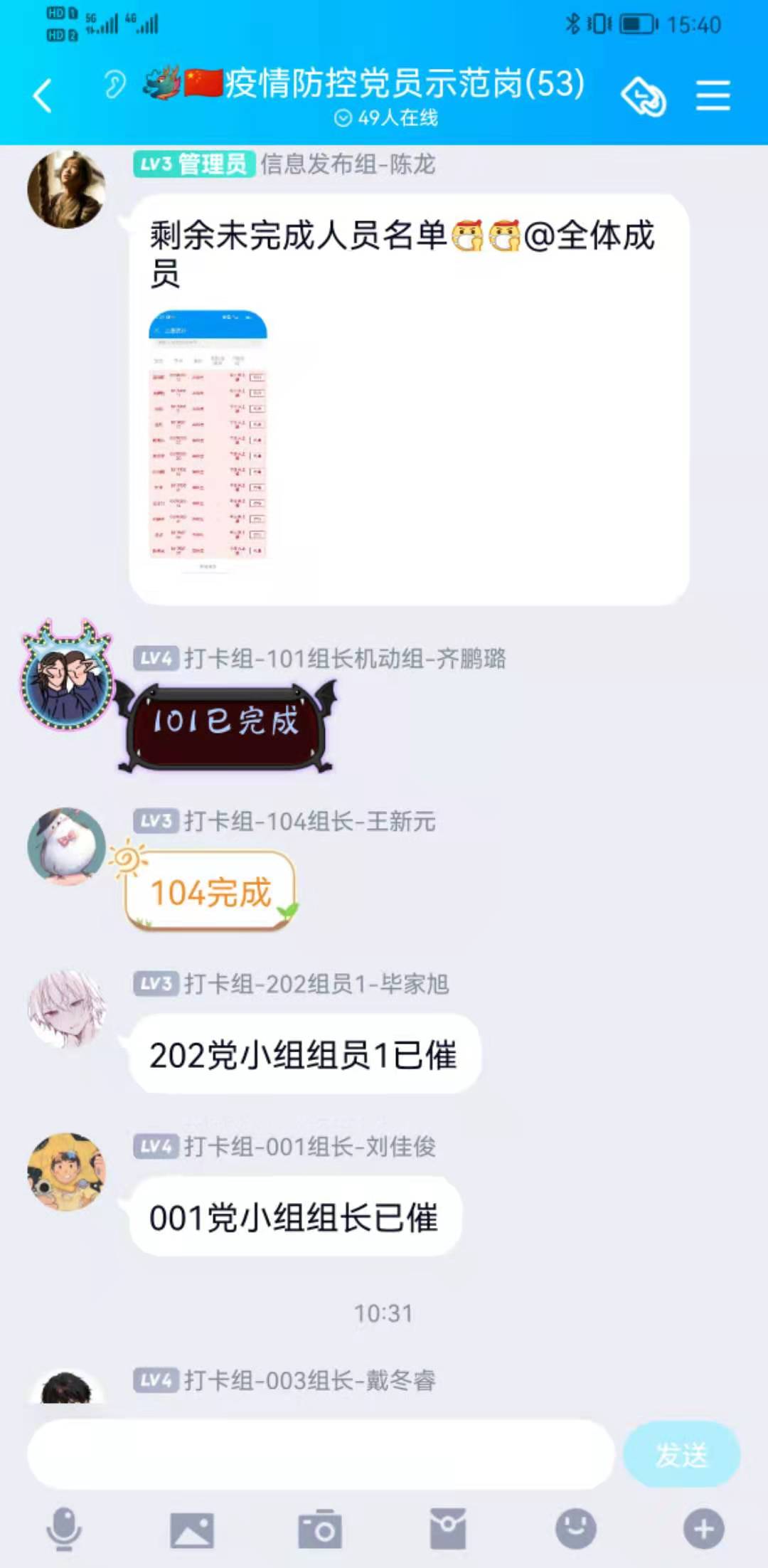The height and width of the screenshot is (1568, 768).
Task: Go back from the group chat
Action: (x=43, y=96)
